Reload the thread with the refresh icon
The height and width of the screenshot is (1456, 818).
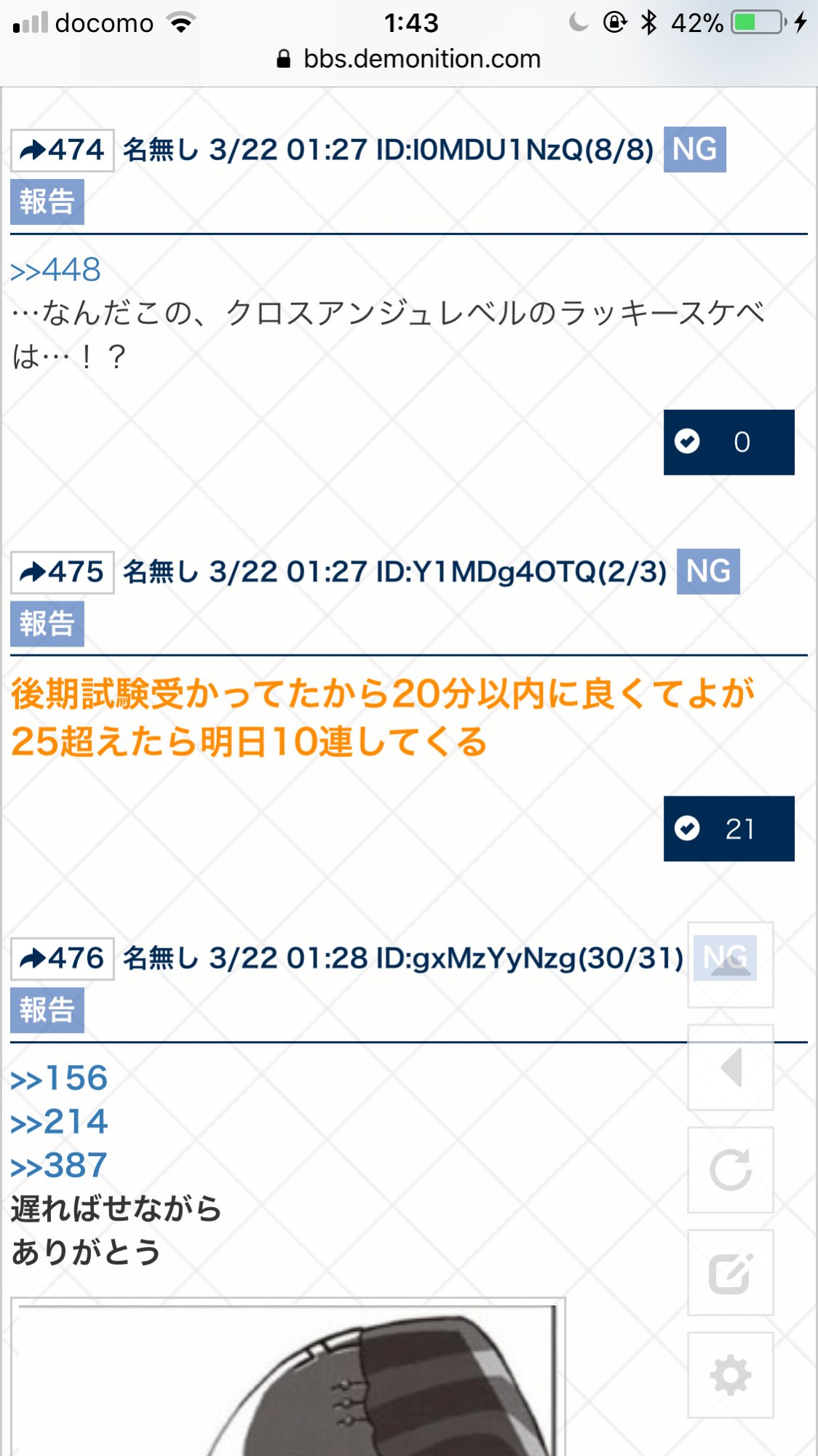click(731, 1171)
